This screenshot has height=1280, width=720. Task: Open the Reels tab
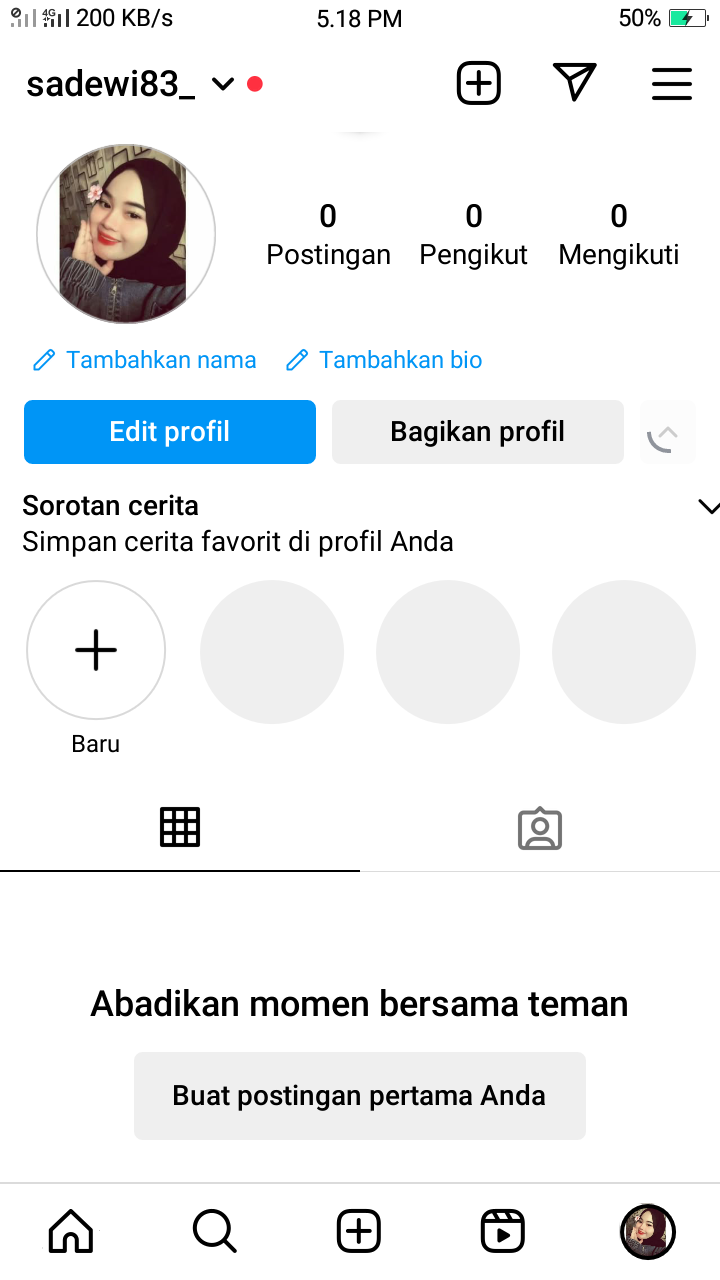tap(503, 1231)
